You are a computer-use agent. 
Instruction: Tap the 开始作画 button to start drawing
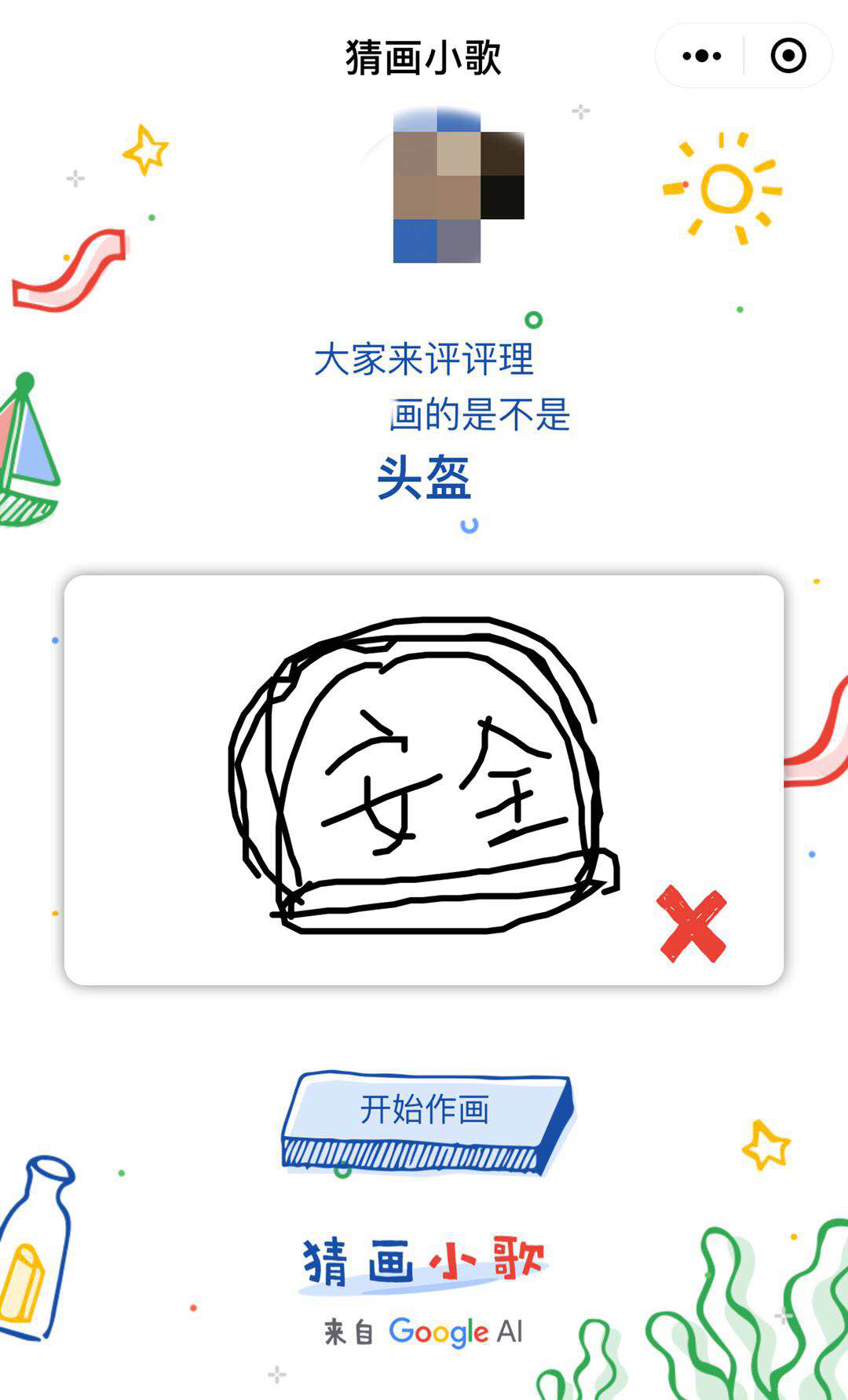point(425,1110)
